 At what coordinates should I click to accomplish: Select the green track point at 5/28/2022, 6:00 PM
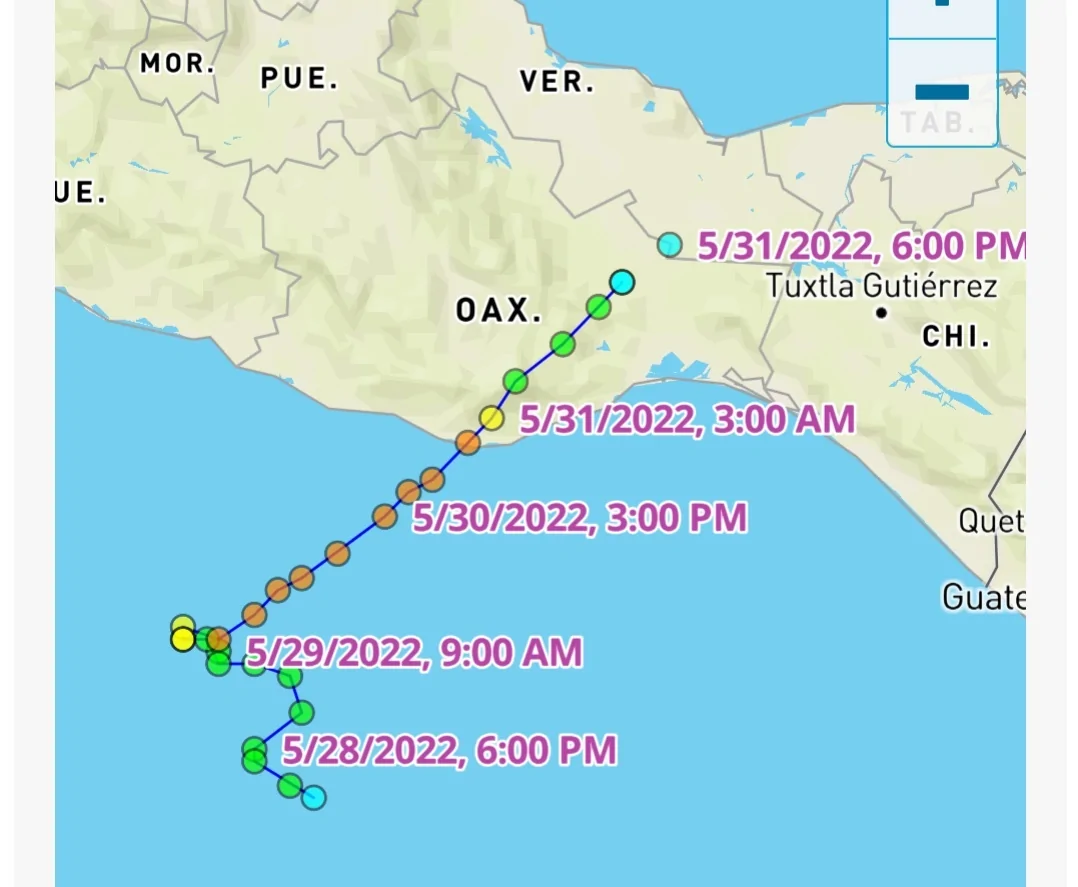[x=255, y=749]
